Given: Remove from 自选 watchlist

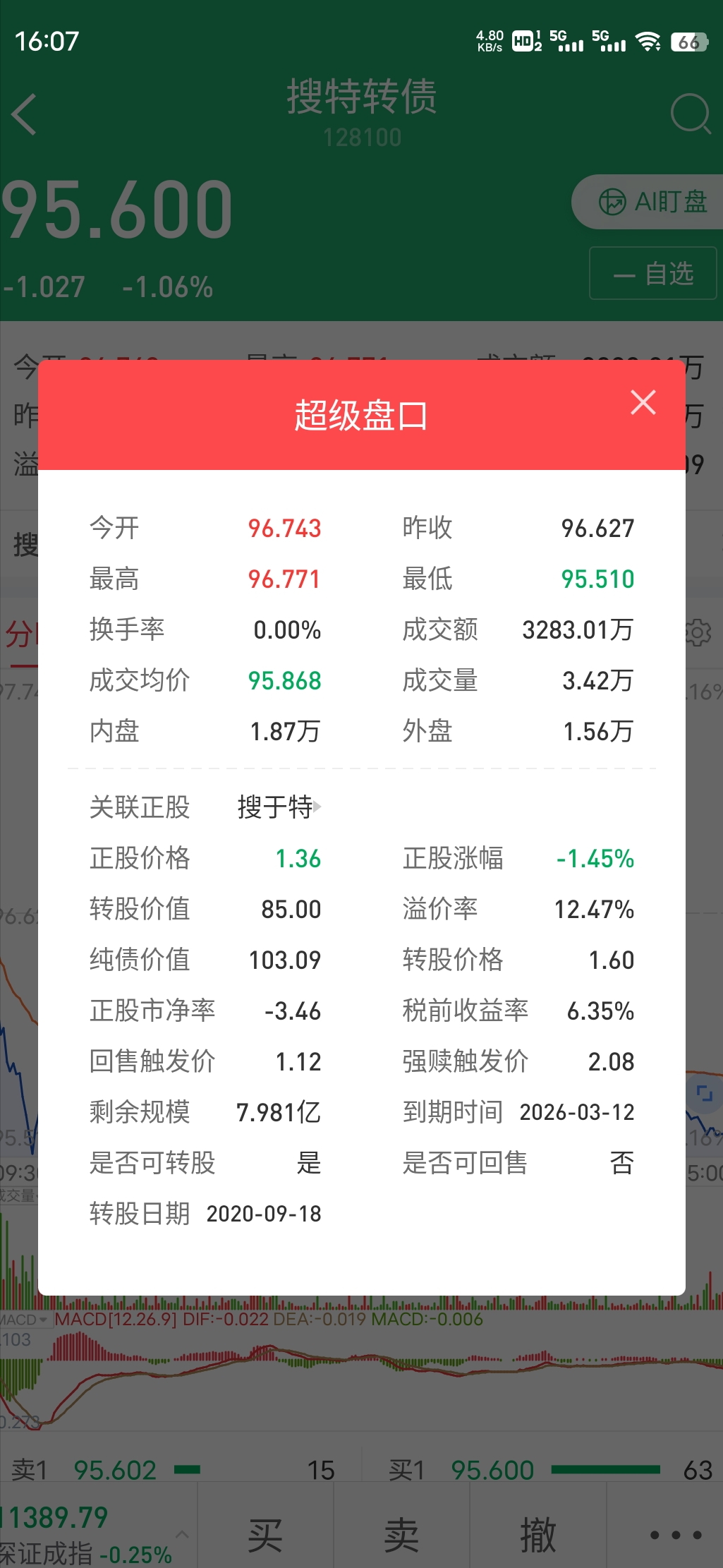Looking at the screenshot, I should click(652, 273).
